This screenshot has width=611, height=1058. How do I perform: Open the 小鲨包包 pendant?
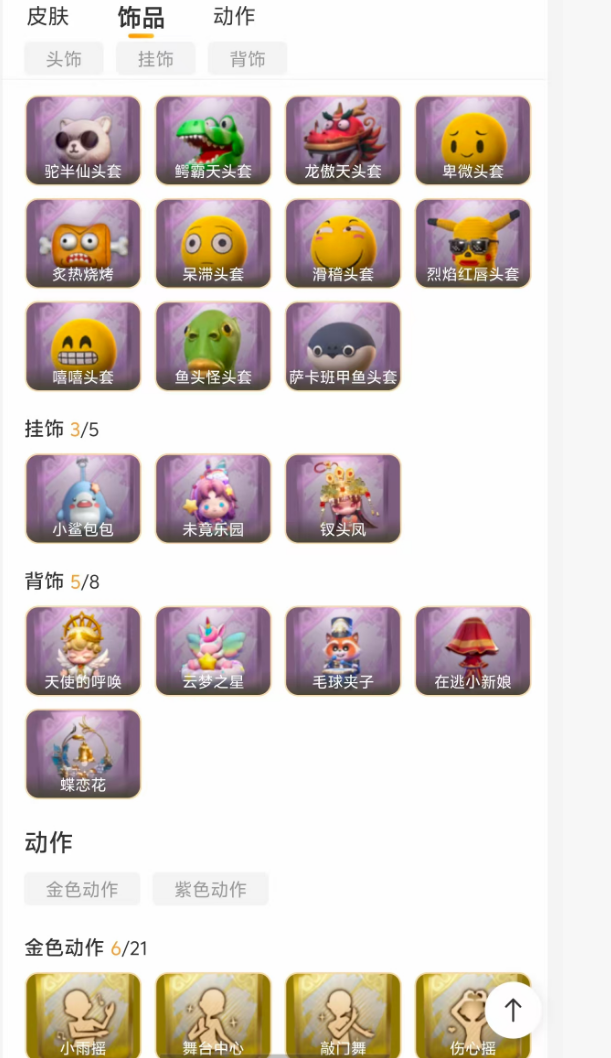coord(83,498)
